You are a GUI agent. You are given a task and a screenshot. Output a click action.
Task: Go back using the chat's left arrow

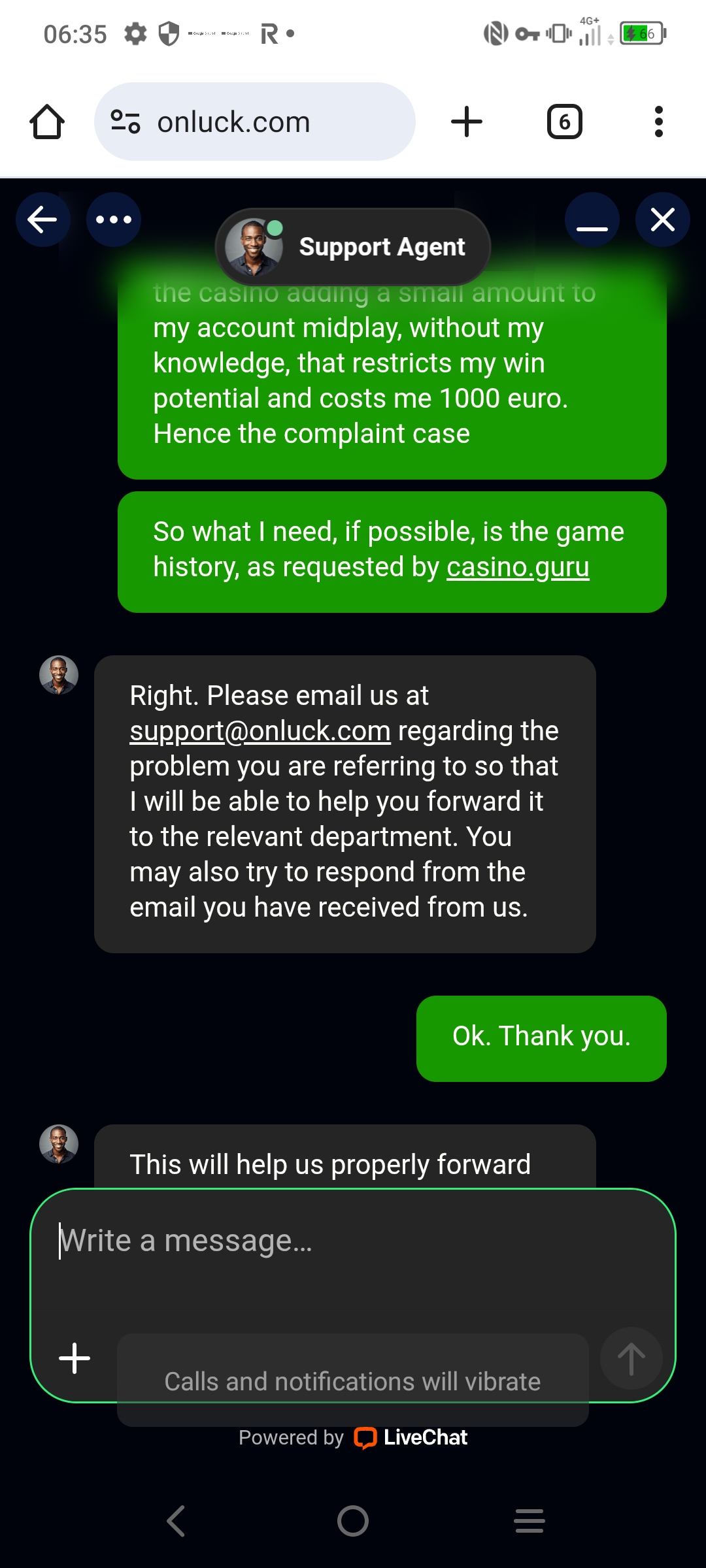pos(43,220)
